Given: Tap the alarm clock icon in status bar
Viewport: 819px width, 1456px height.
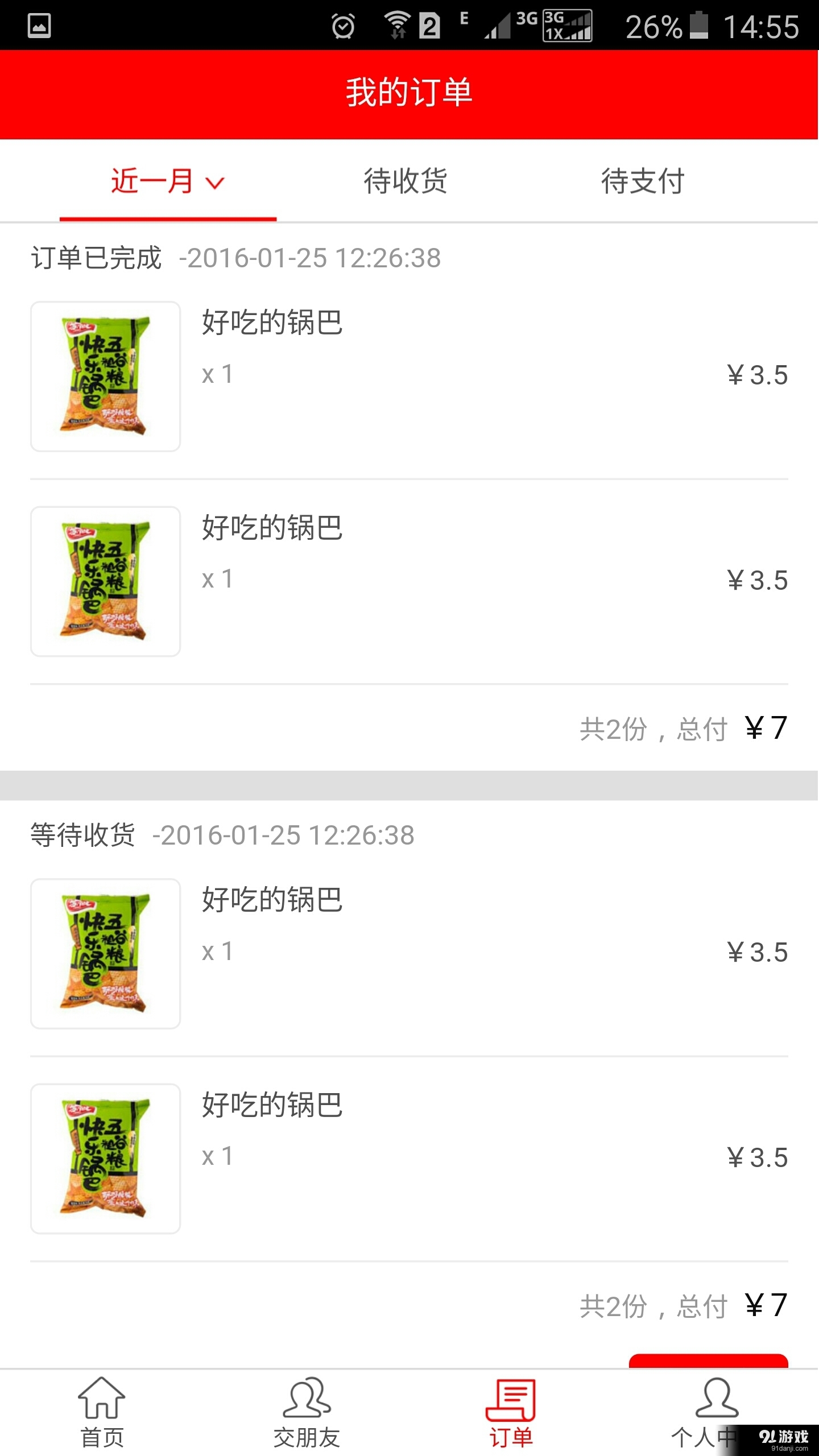Looking at the screenshot, I should point(342,26).
